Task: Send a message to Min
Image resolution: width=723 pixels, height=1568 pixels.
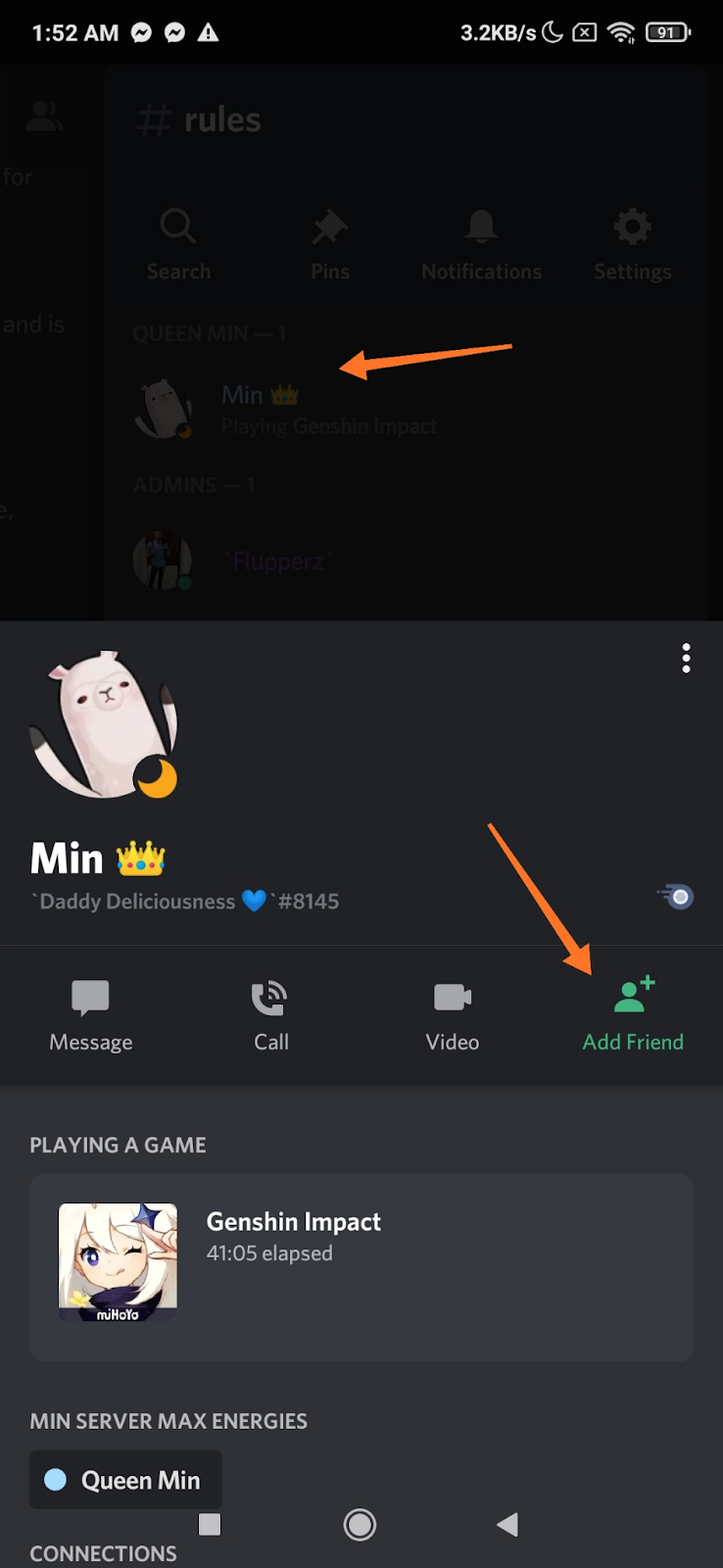Action: 91,1015
